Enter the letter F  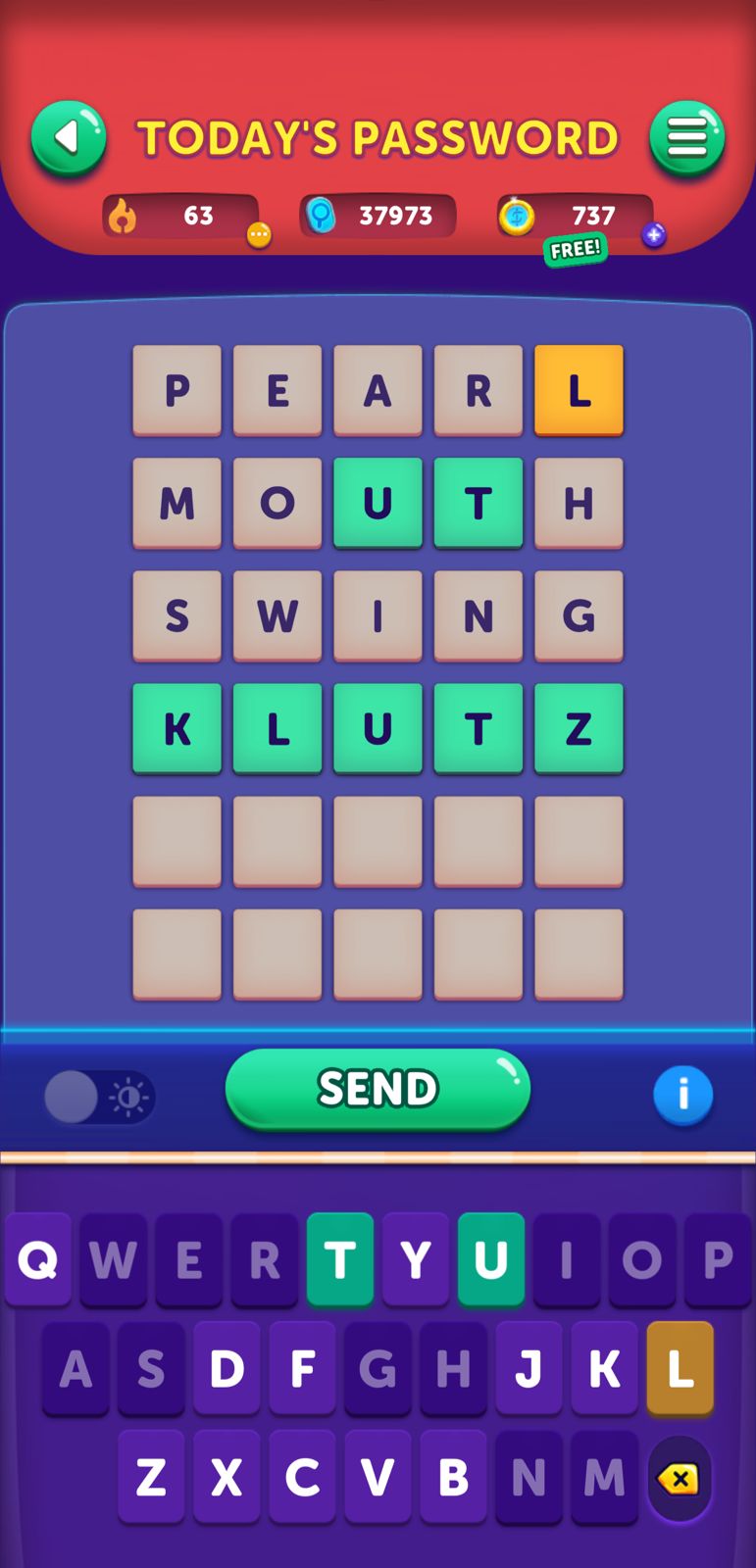tap(302, 1368)
